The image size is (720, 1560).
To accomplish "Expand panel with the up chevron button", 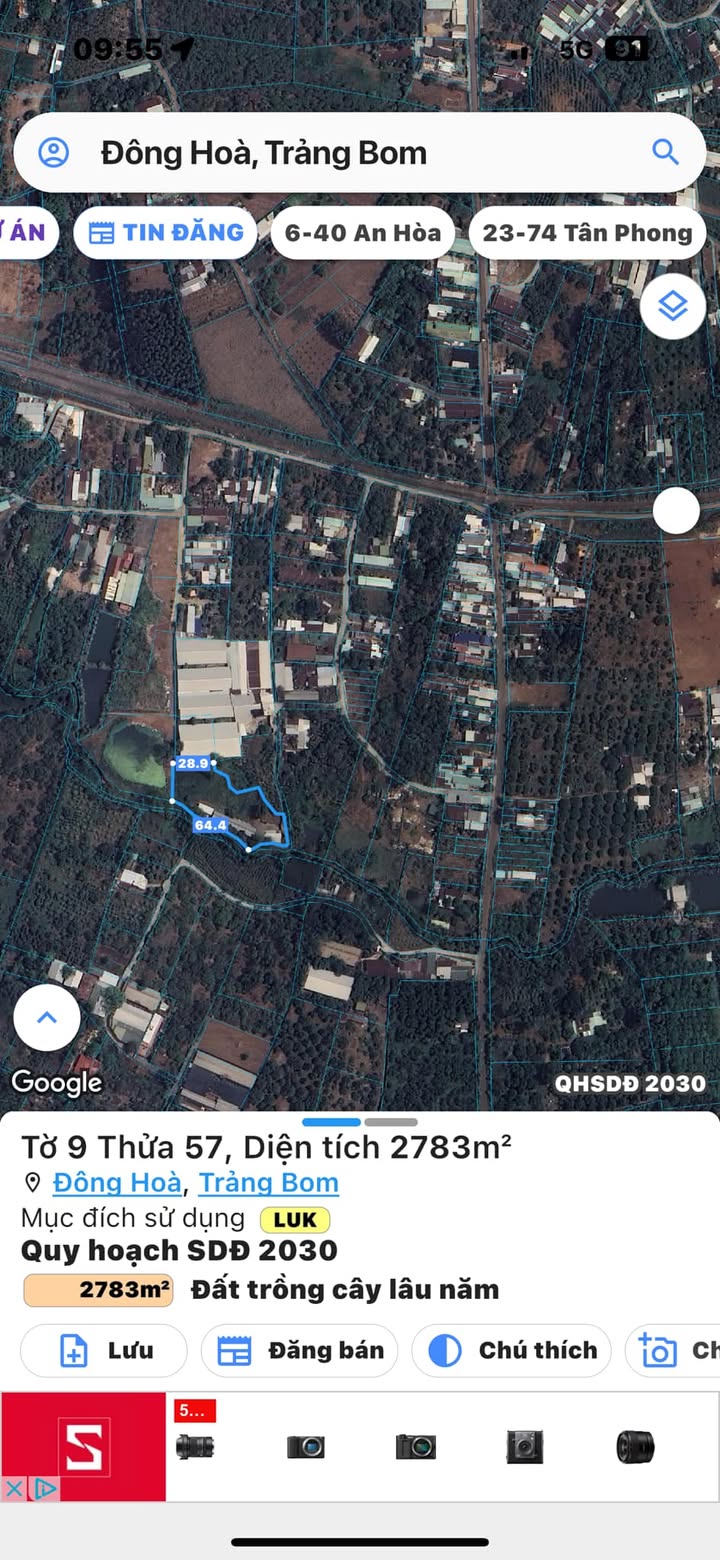I will click(x=47, y=1018).
